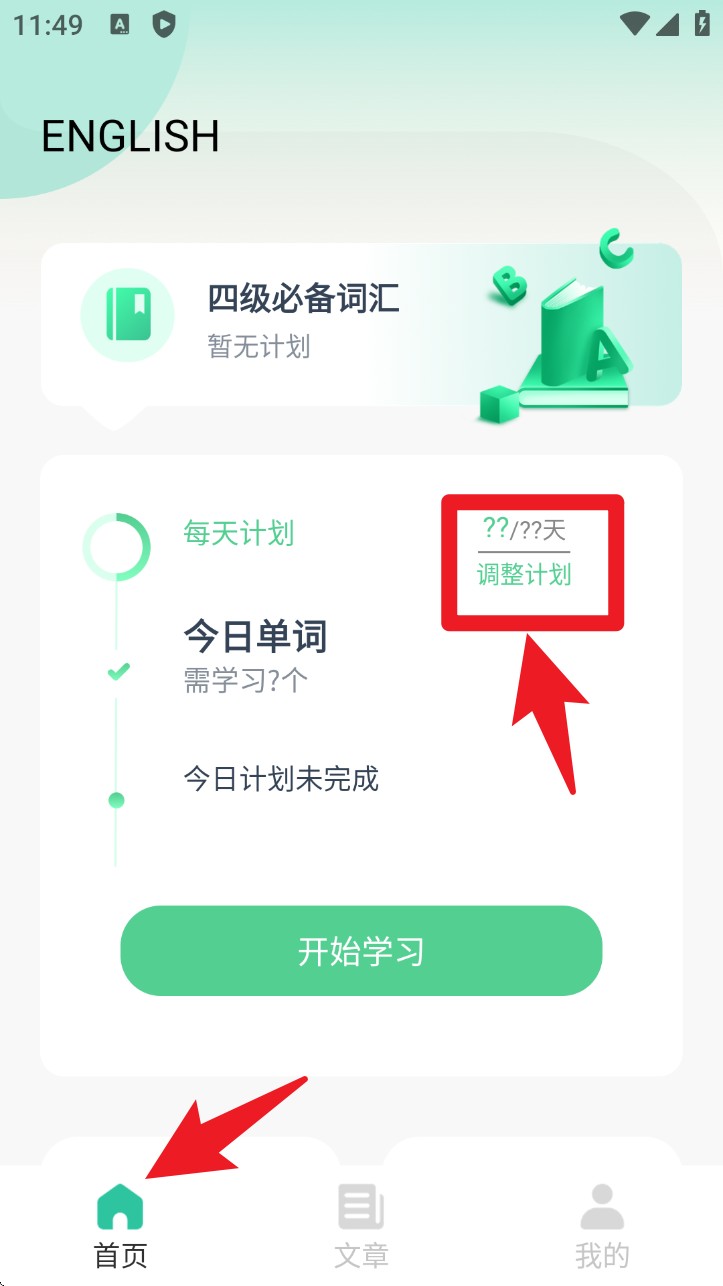
Task: Click the 每天计划 label
Action: tap(238, 534)
